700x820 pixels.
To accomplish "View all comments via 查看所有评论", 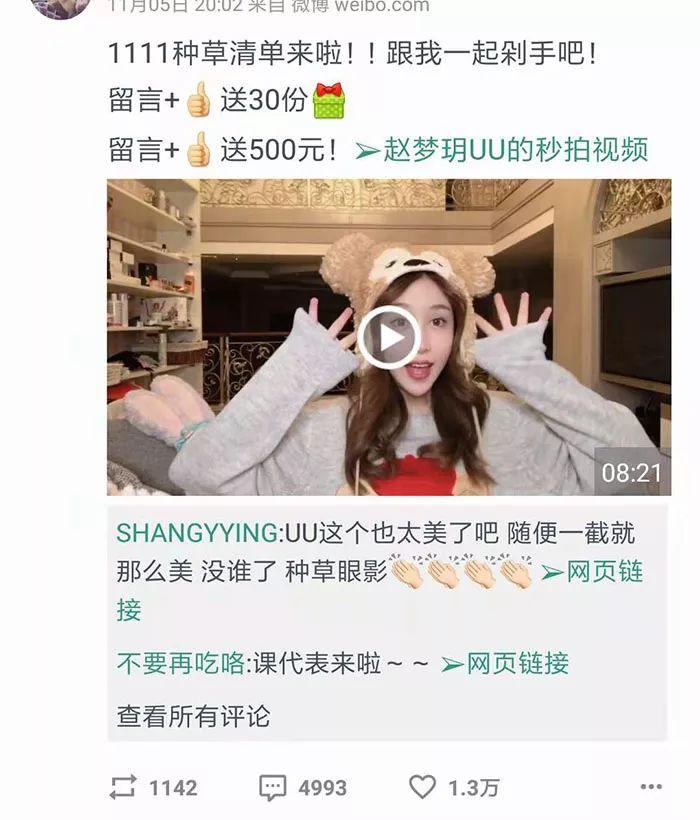I will click(x=193, y=716).
